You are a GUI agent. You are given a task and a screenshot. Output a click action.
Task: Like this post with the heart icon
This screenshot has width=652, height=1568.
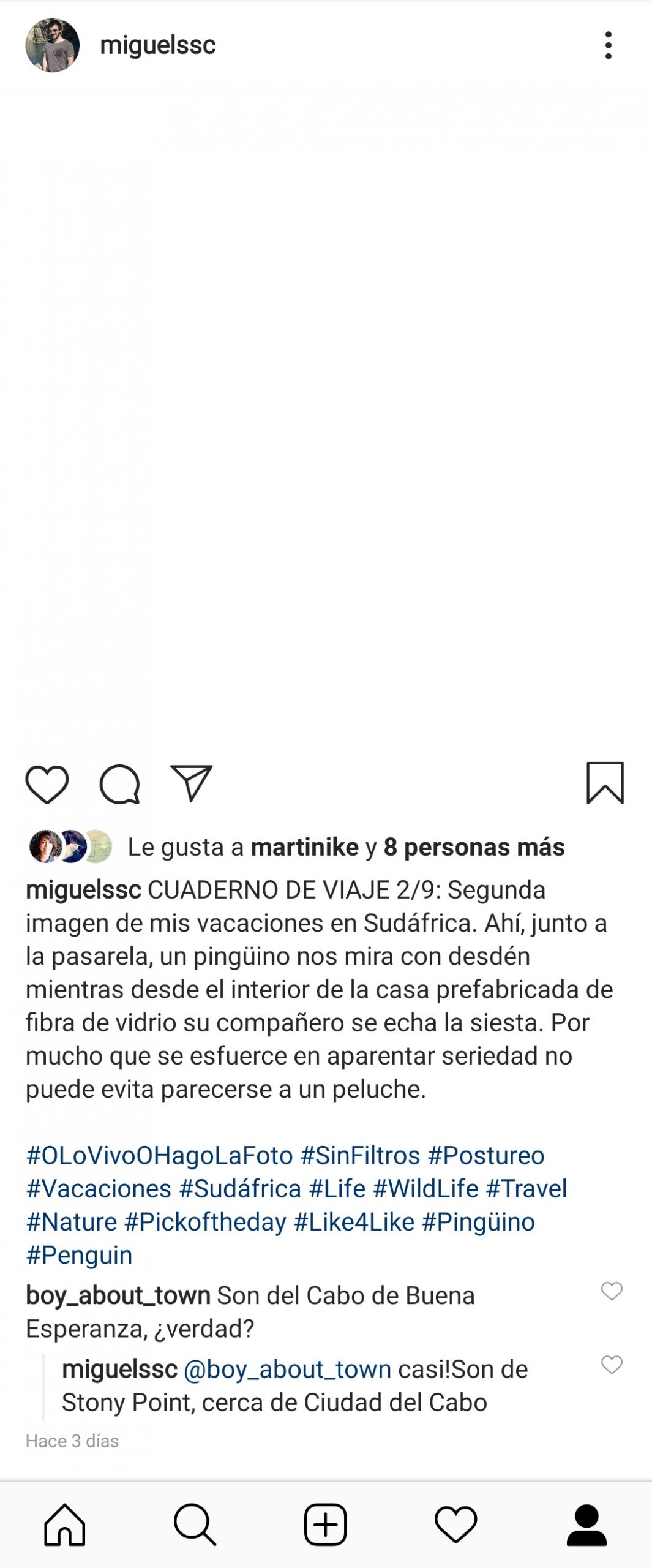coord(47,784)
